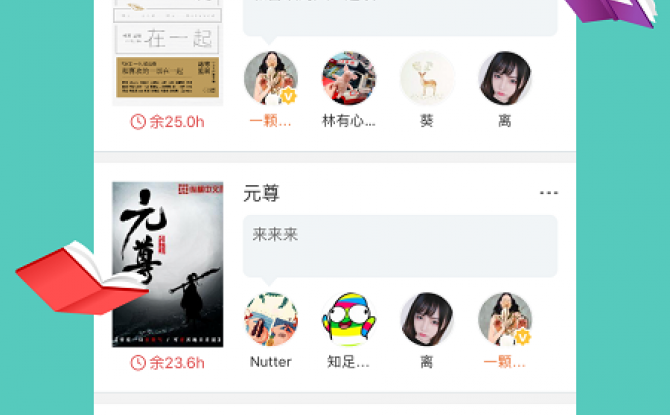The image size is (670, 415).
Task: Select the 葵 deer avatar
Action: click(x=427, y=78)
